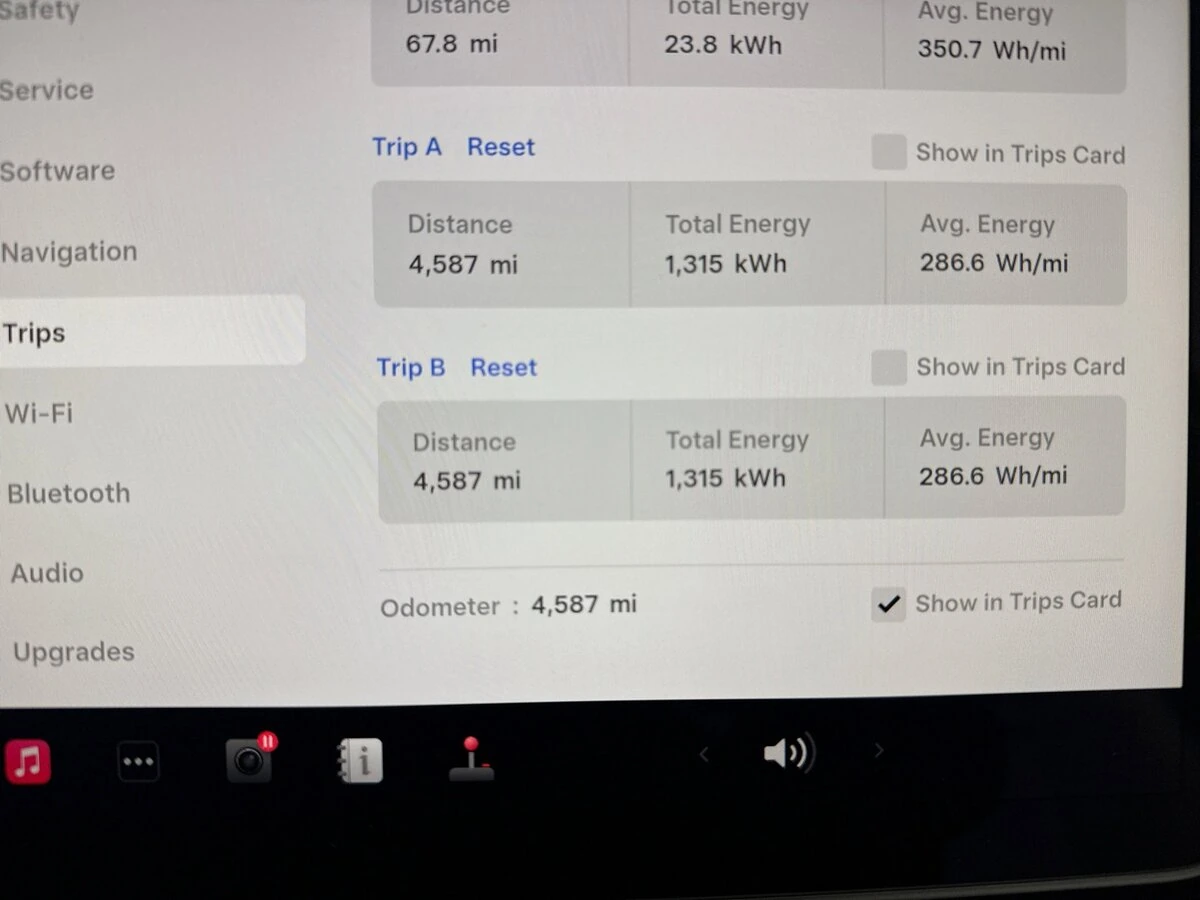
Task: Open the all apps three-dot launcher
Action: pyautogui.click(x=138, y=762)
